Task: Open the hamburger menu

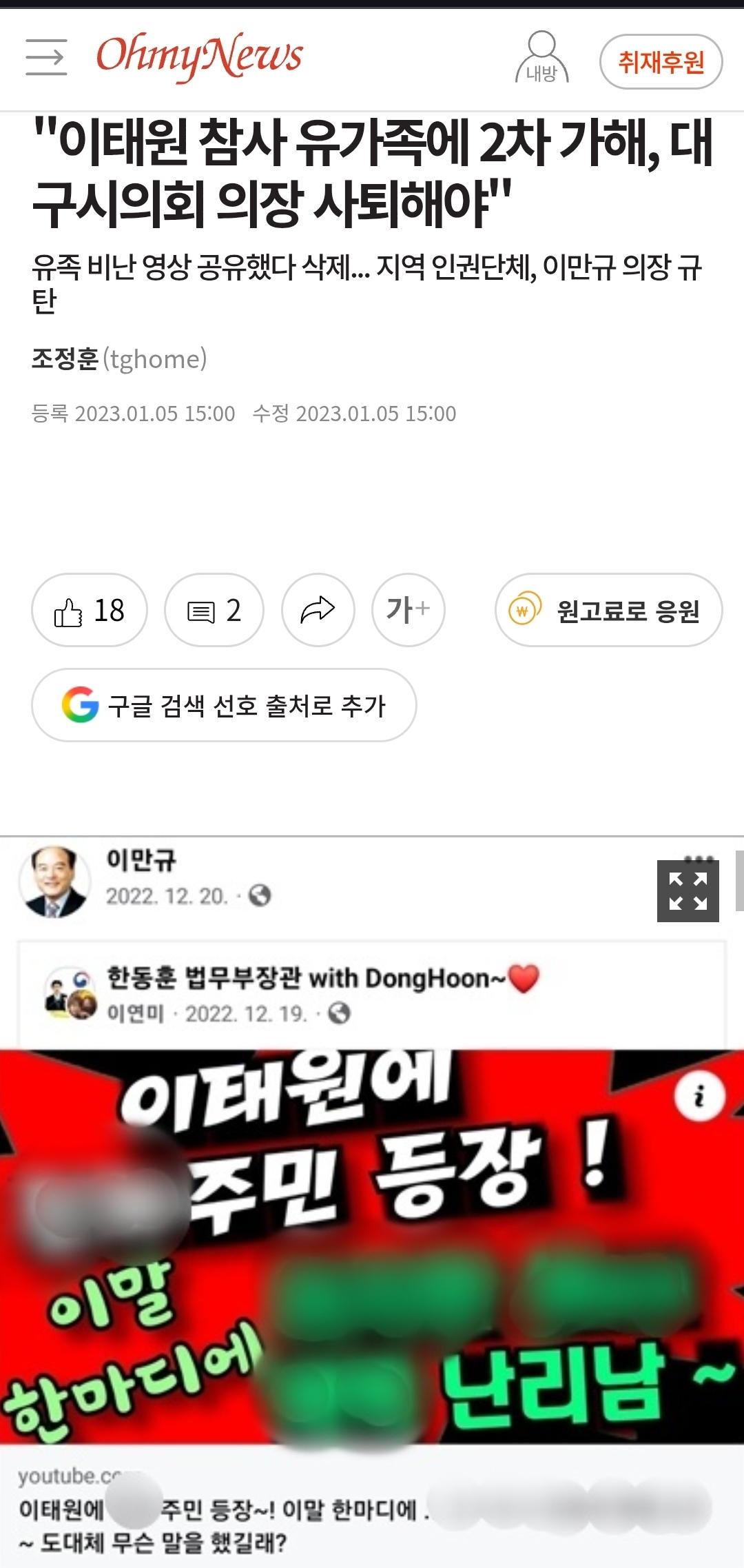Action: click(x=46, y=57)
